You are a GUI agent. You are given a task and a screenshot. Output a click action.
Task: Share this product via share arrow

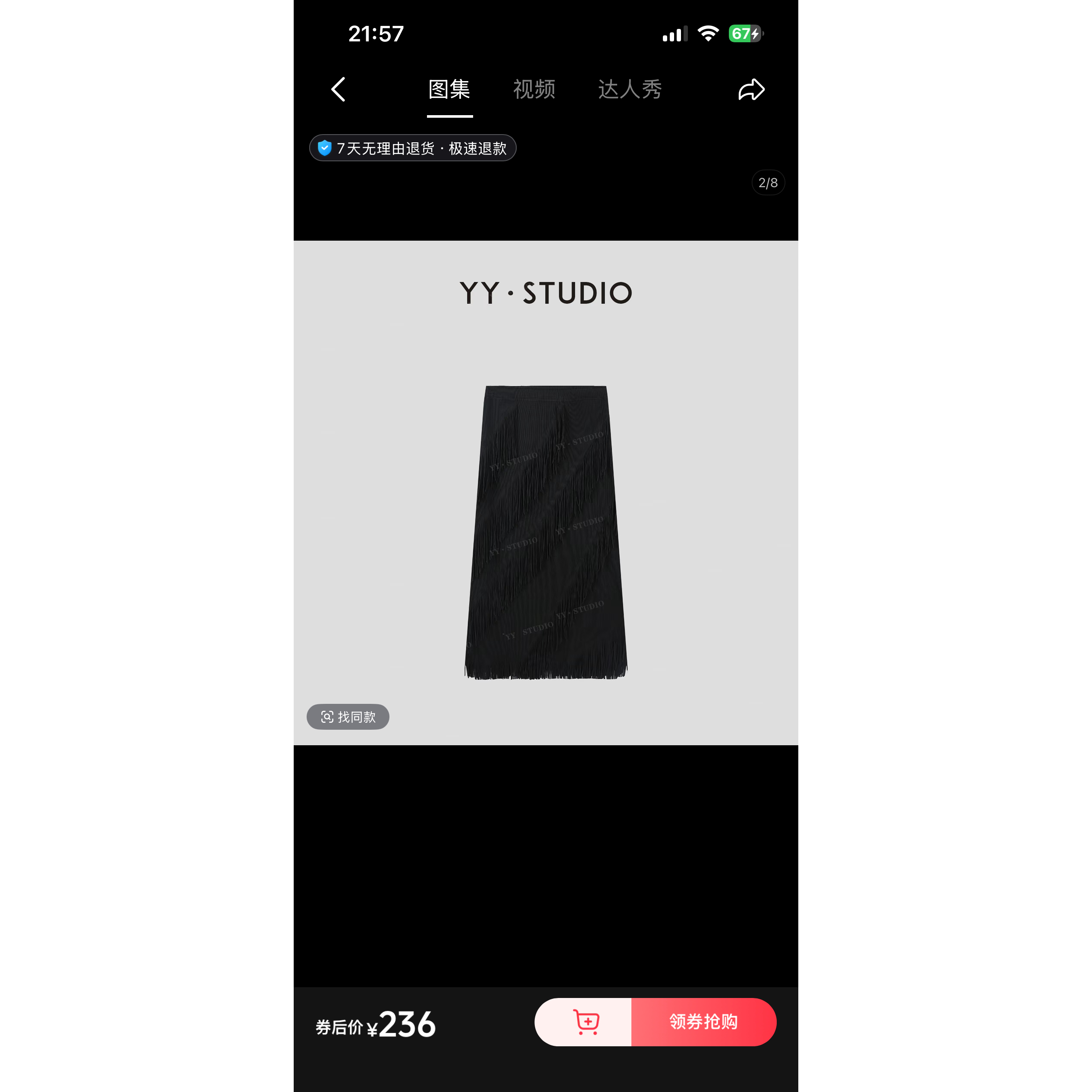pos(750,89)
